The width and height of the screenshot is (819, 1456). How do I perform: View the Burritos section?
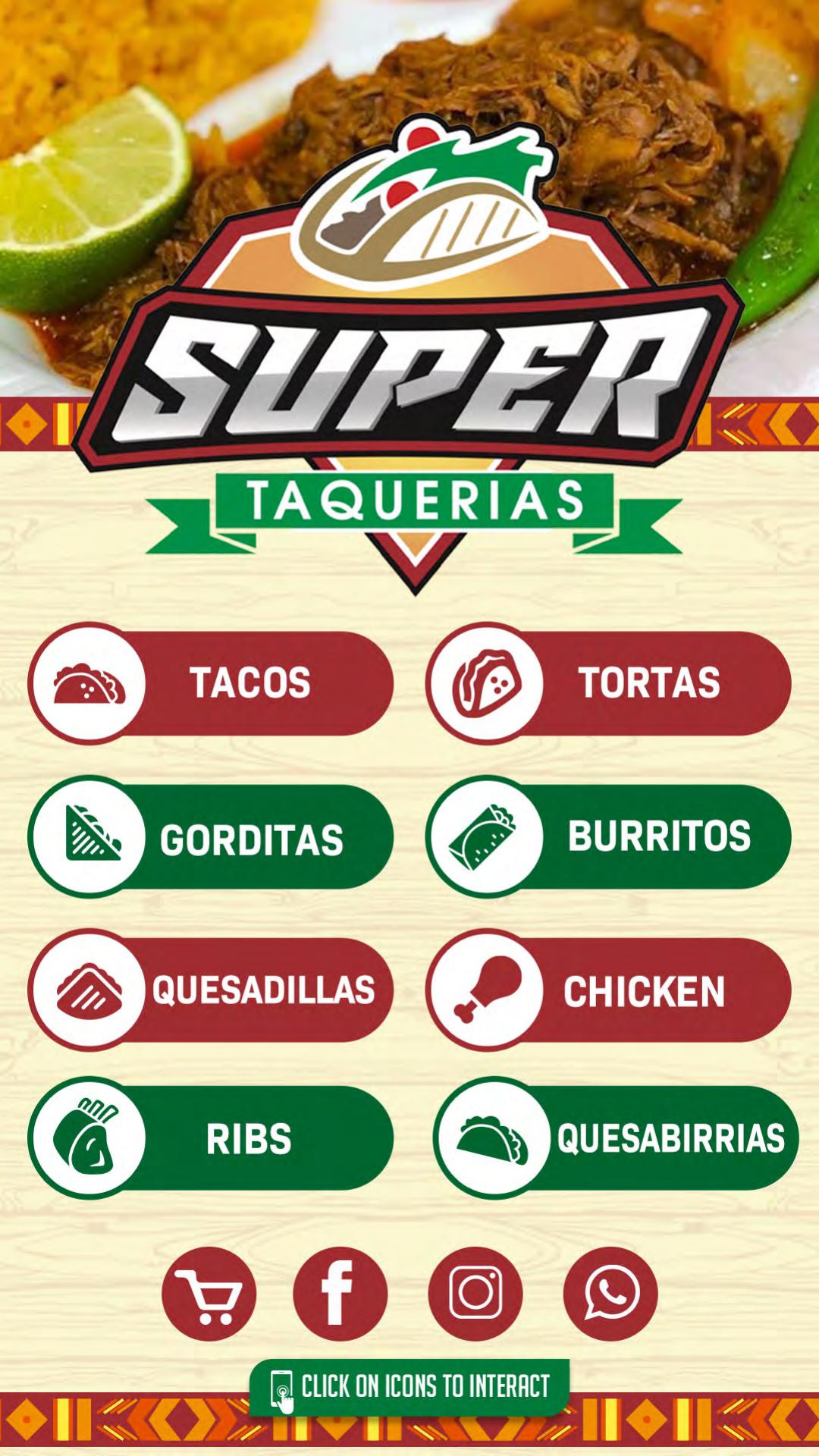(609, 836)
